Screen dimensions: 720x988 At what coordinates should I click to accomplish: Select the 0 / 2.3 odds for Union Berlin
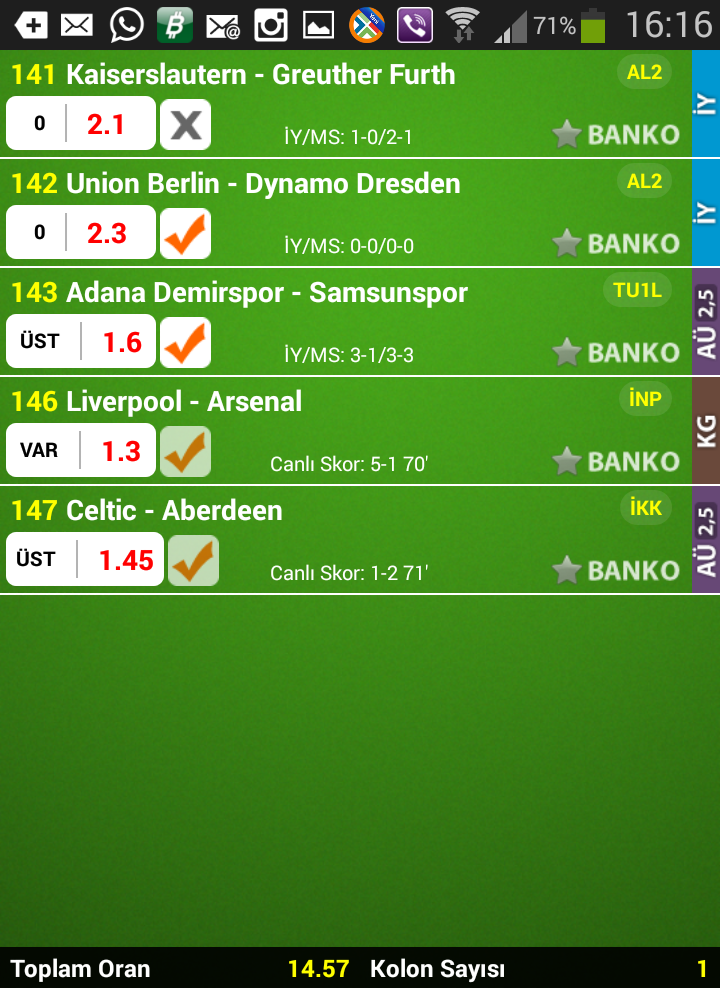[81, 233]
